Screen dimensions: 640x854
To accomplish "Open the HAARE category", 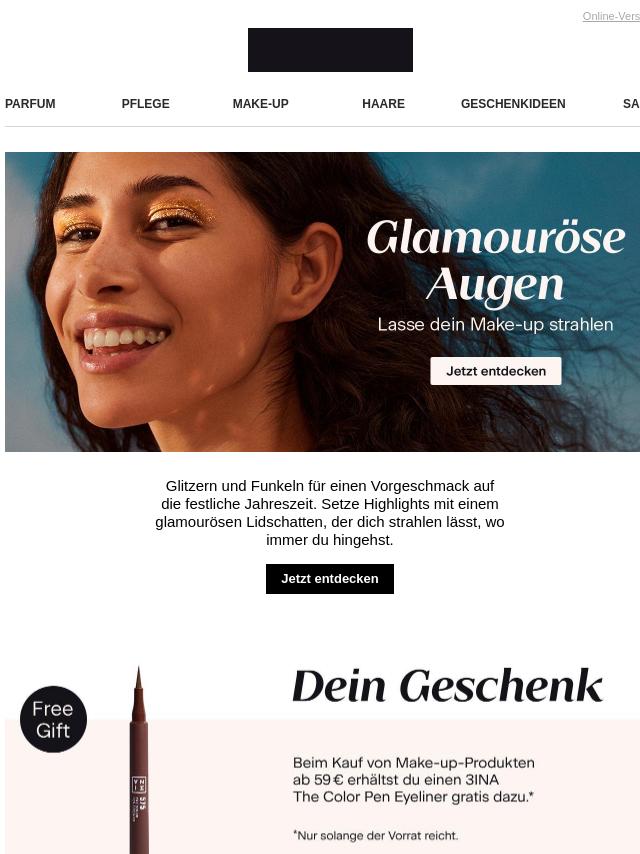I will pyautogui.click(x=383, y=104).
